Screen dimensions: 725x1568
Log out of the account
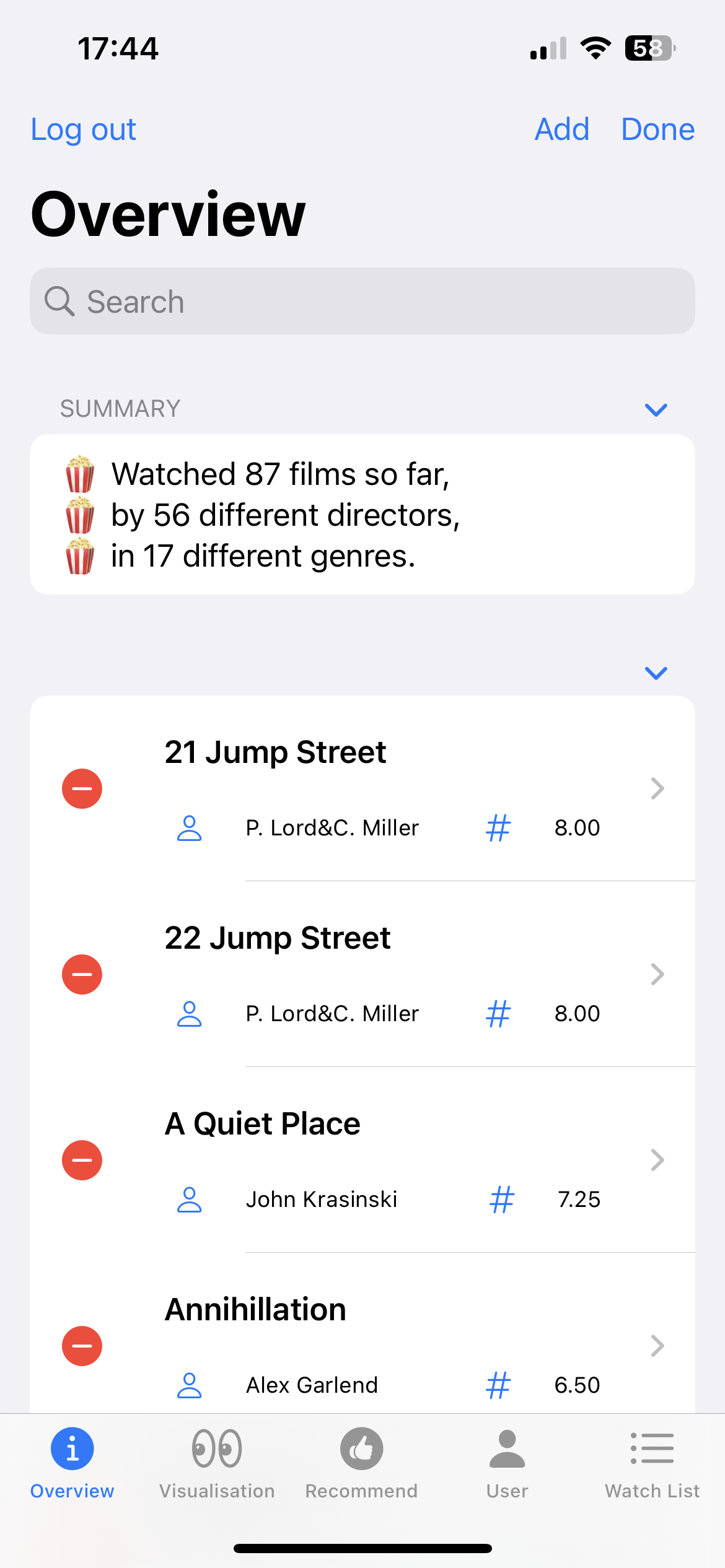[84, 129]
